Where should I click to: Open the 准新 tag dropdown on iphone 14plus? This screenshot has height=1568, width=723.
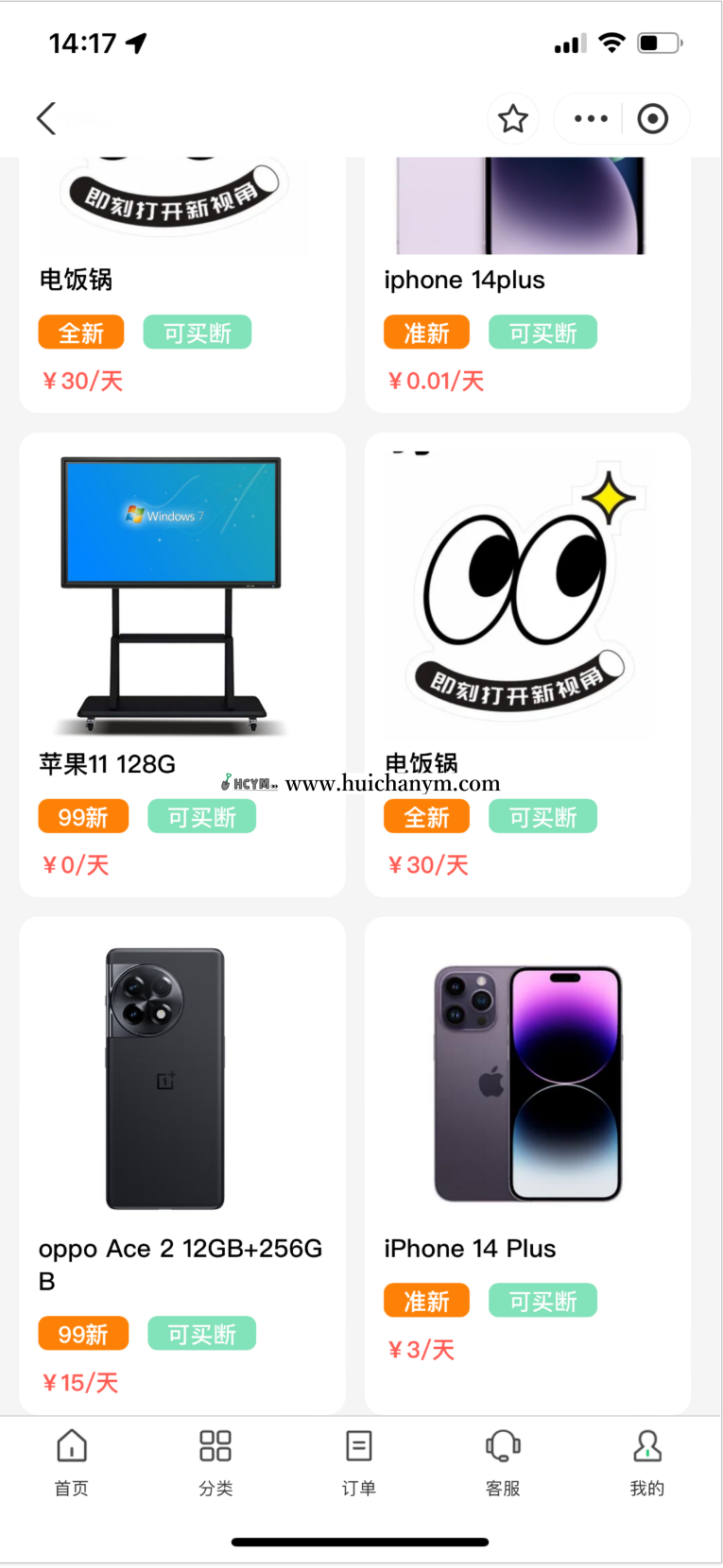[x=426, y=332]
